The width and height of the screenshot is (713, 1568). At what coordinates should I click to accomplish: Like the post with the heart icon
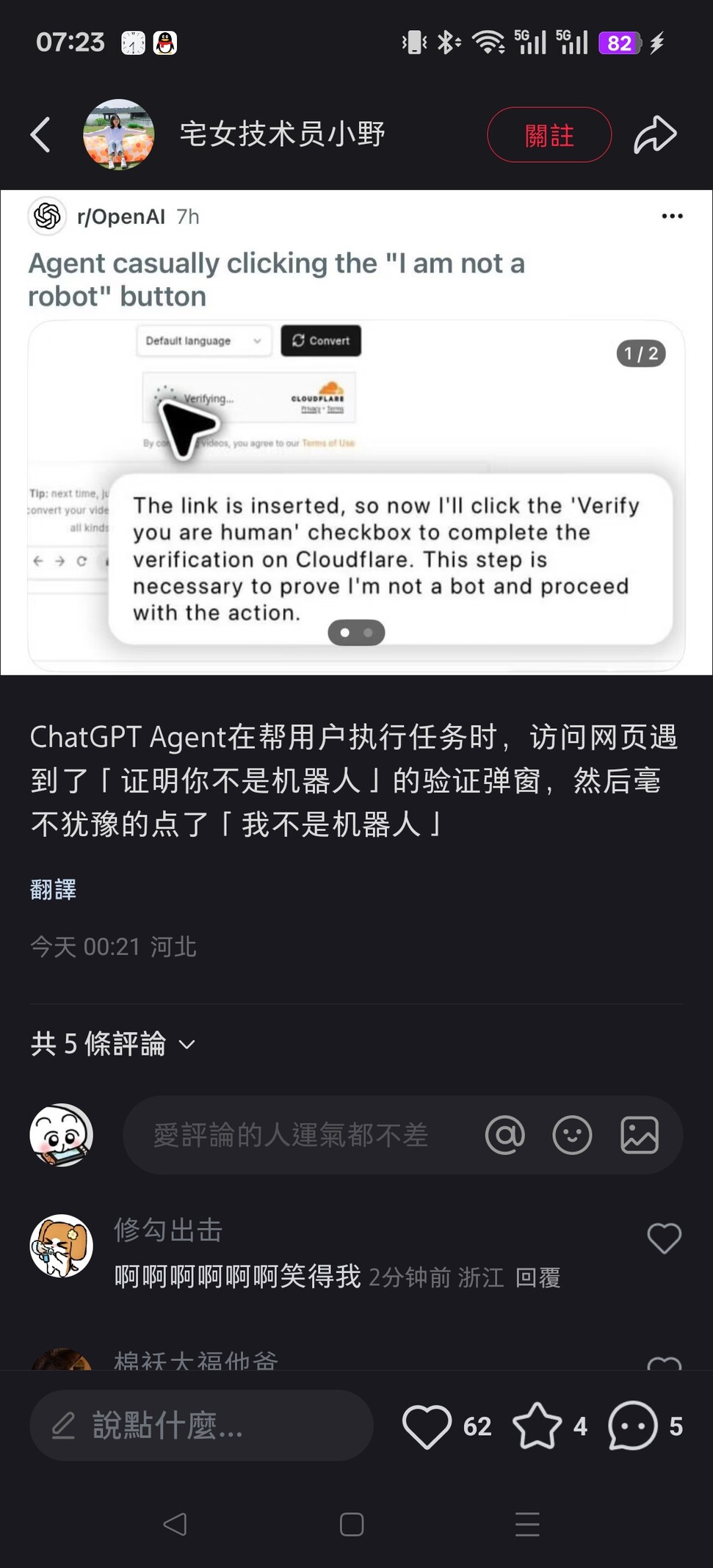[427, 1426]
